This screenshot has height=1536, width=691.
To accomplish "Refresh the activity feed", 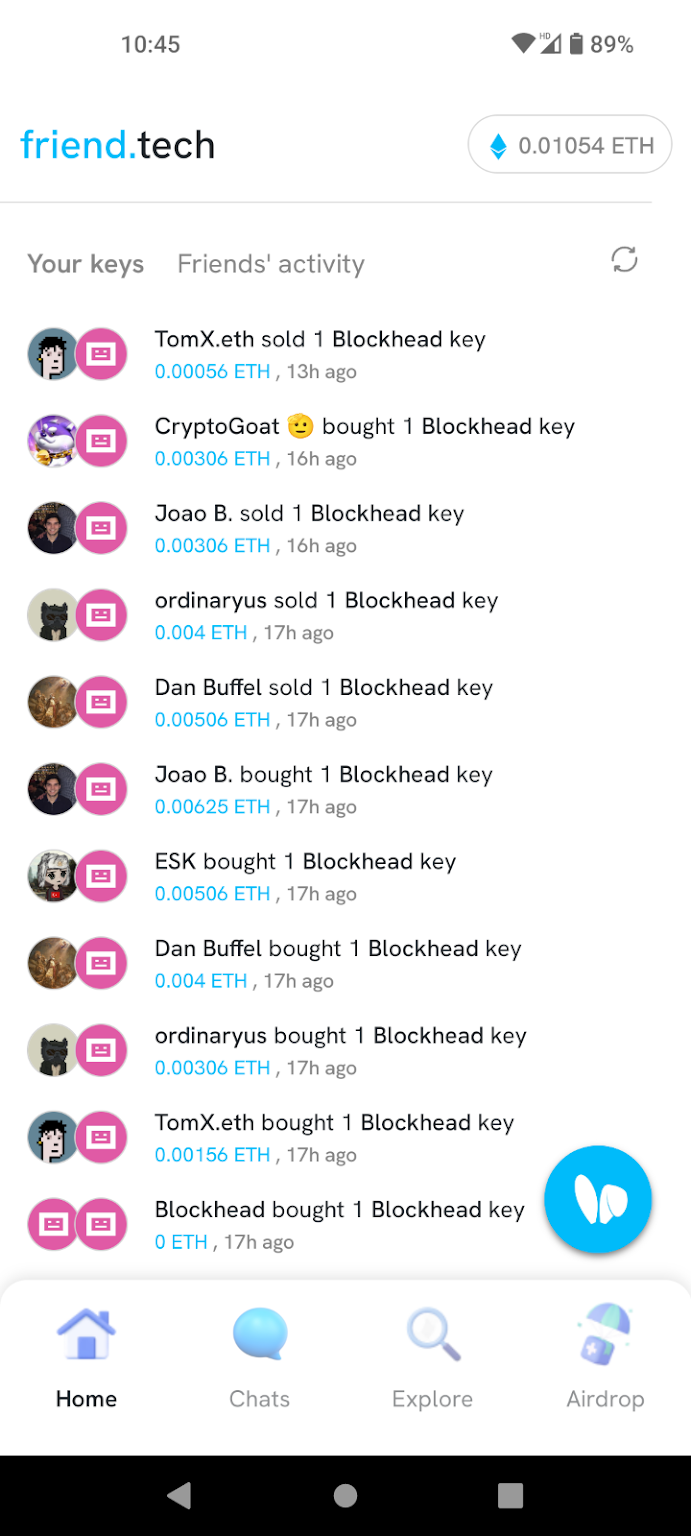I will (624, 261).
